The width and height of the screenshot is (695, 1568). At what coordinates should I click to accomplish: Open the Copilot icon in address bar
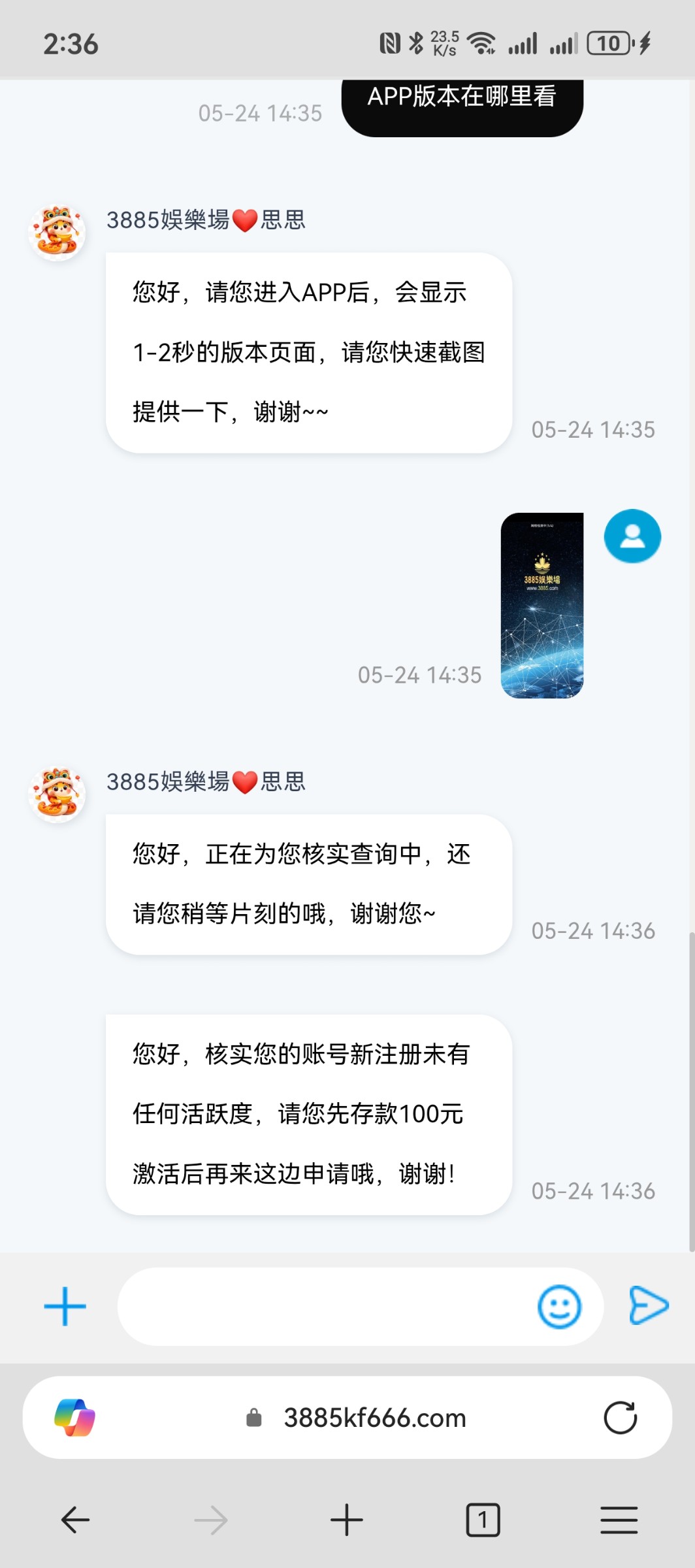pos(74,1418)
